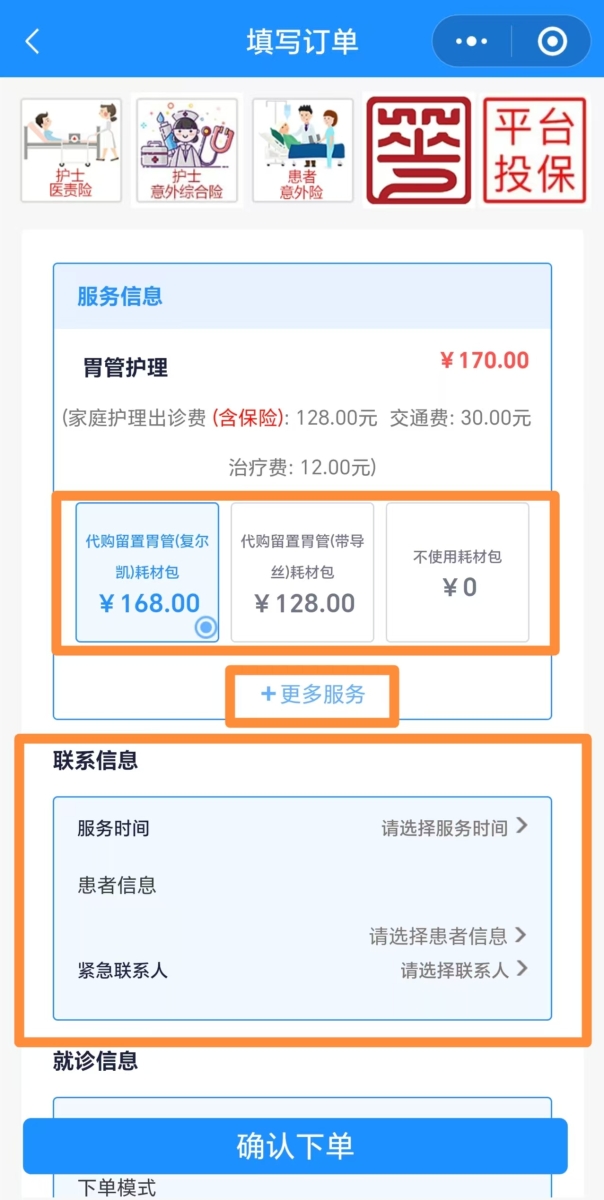Image resolution: width=604 pixels, height=1200 pixels.
Task: Select patient info via 请选择患者信息
Action: (x=447, y=936)
